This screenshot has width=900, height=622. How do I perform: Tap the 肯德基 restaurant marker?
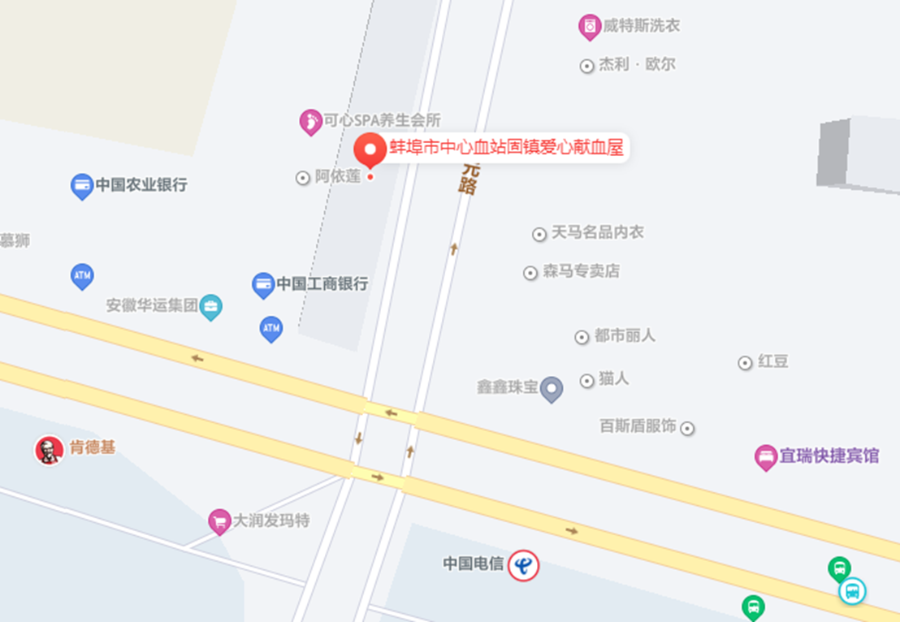point(48,449)
